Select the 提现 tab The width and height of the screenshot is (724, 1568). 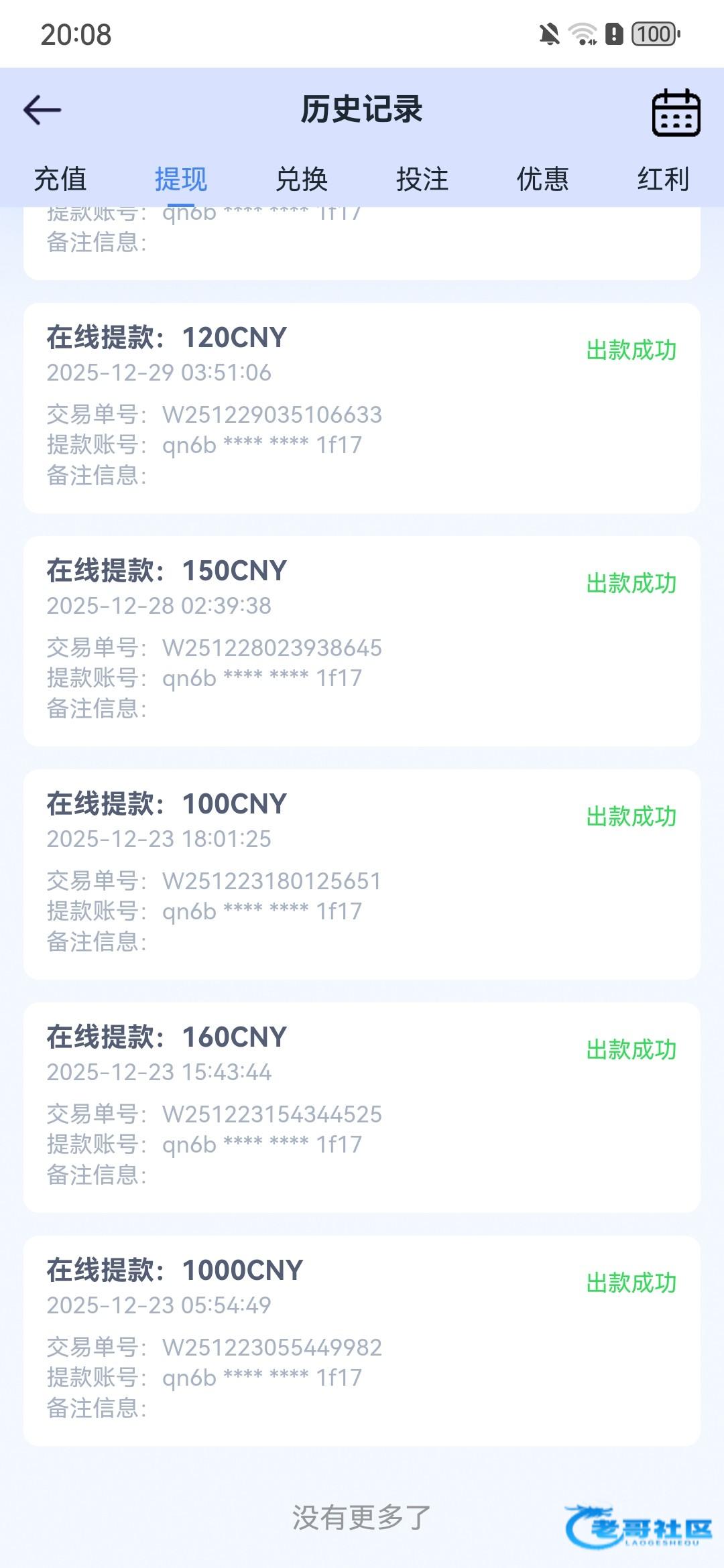click(x=181, y=179)
